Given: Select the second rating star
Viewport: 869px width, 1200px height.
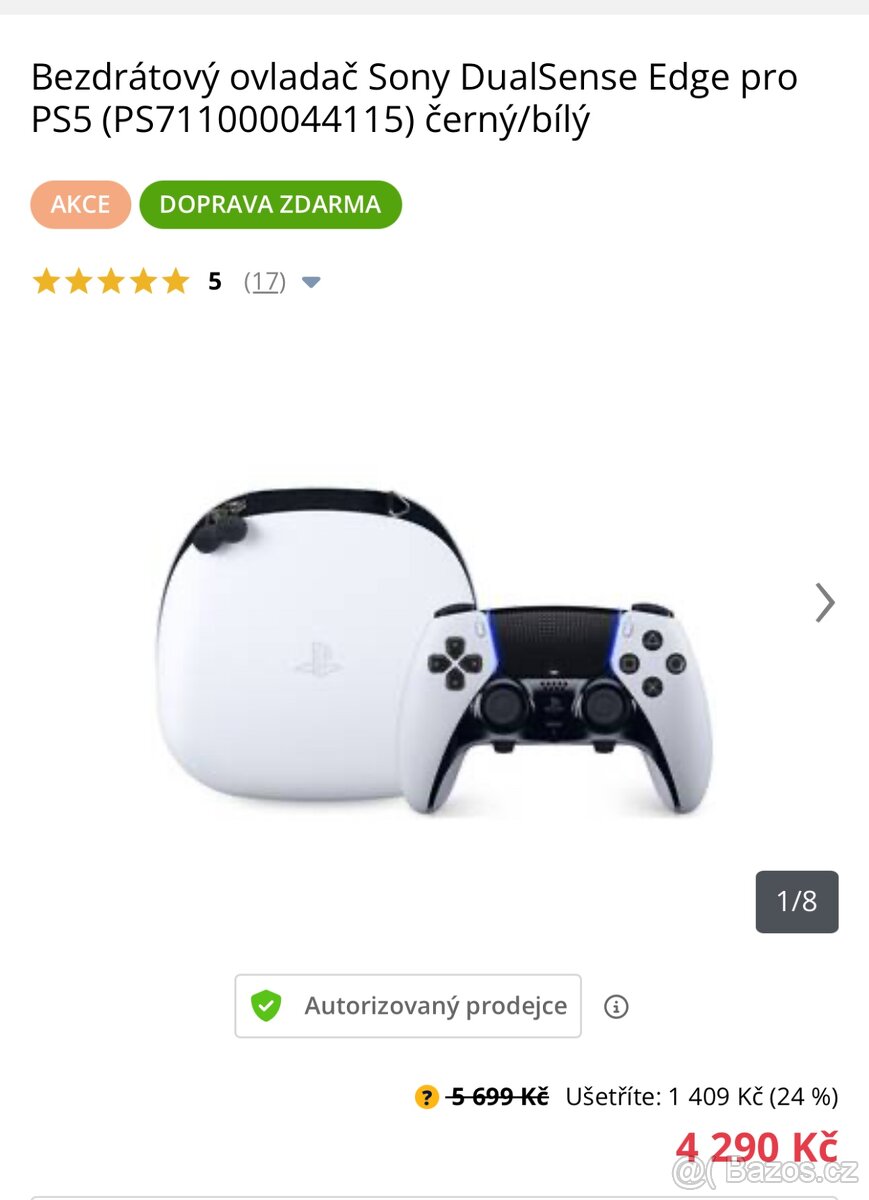Looking at the screenshot, I should click(x=80, y=281).
